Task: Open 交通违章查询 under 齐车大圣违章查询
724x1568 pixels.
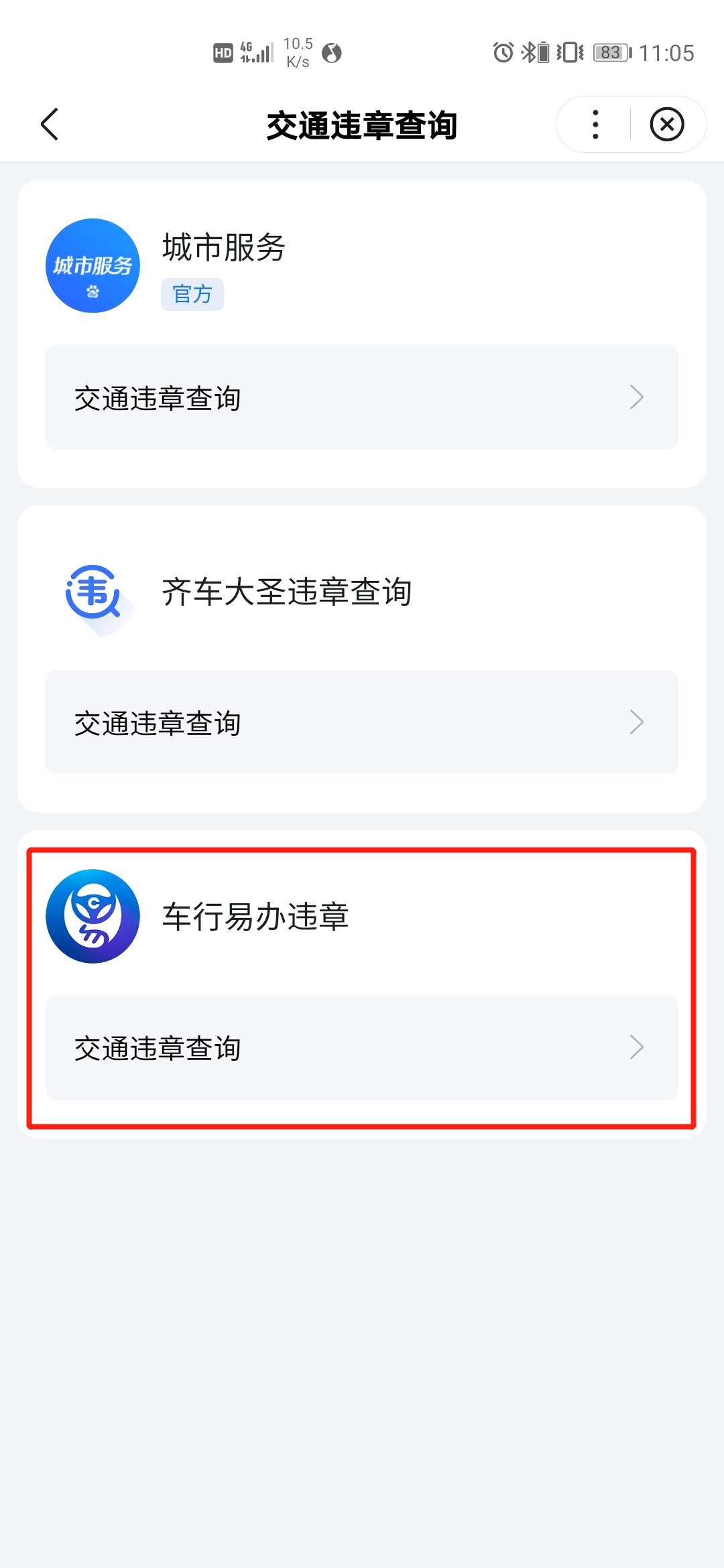Action: (362, 722)
